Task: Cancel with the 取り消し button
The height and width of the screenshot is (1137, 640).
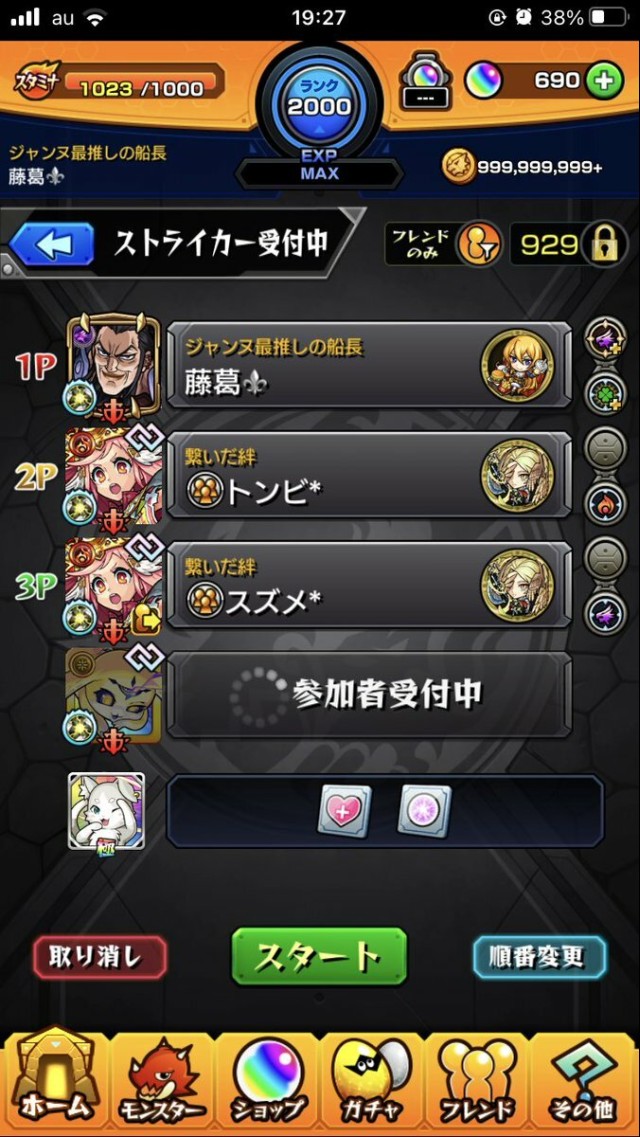Action: 100,957
